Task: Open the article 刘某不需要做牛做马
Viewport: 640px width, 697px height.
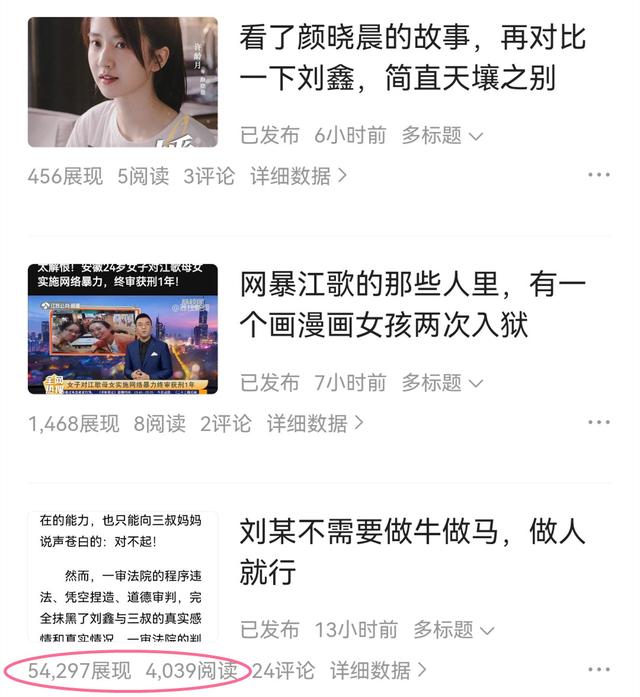Action: tap(412, 552)
